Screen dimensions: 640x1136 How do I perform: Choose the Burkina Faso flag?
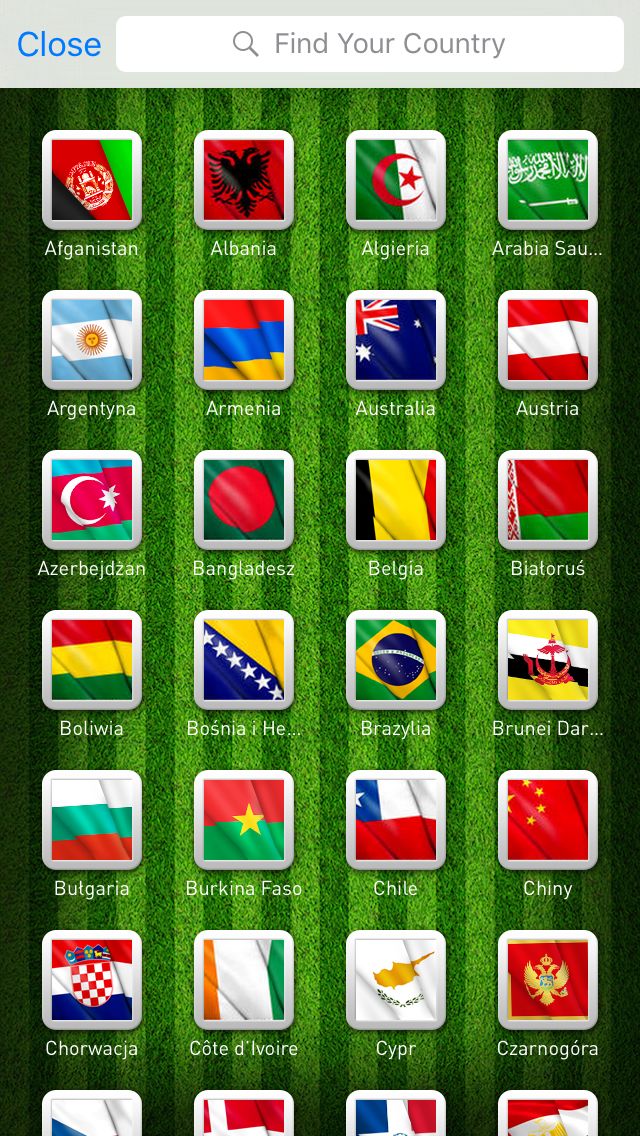click(244, 820)
